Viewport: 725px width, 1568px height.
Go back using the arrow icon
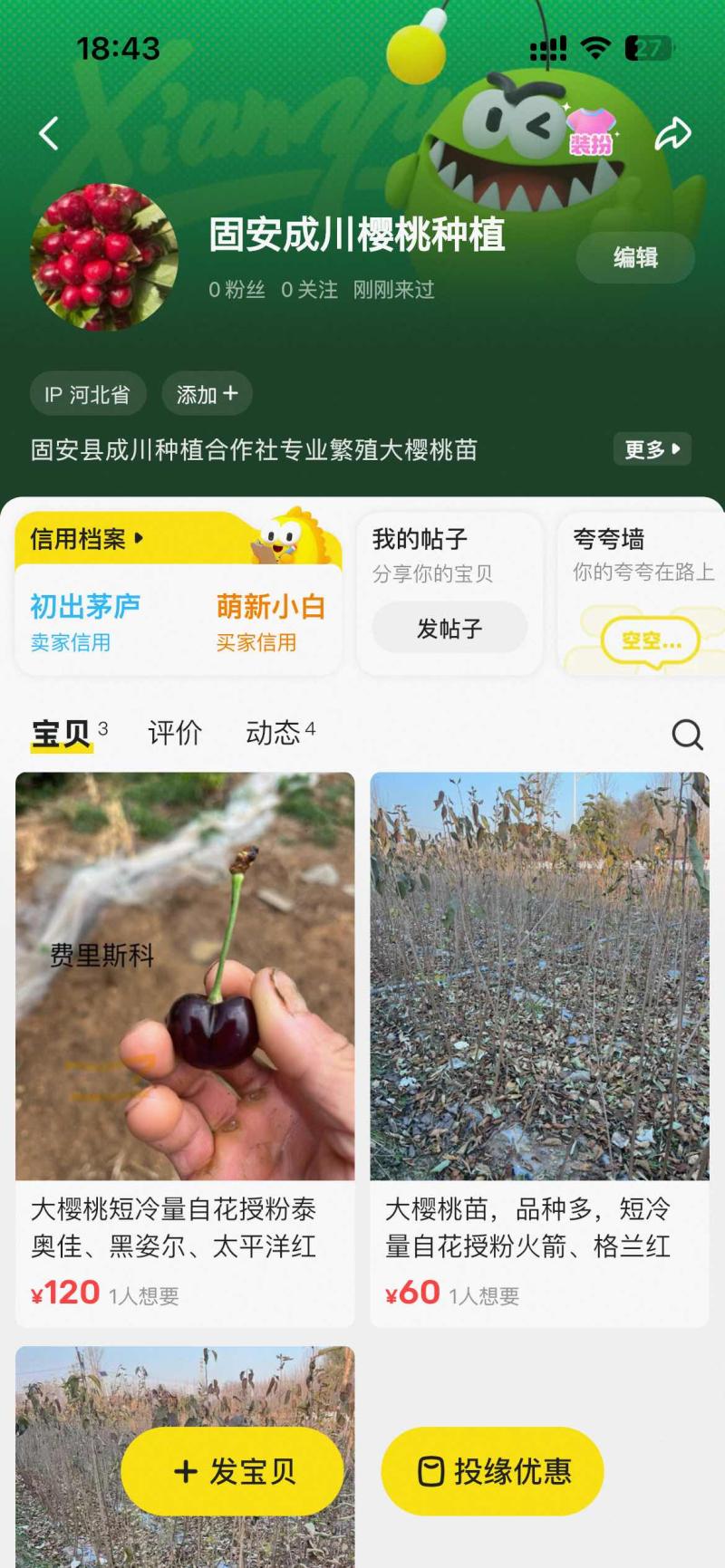point(50,133)
